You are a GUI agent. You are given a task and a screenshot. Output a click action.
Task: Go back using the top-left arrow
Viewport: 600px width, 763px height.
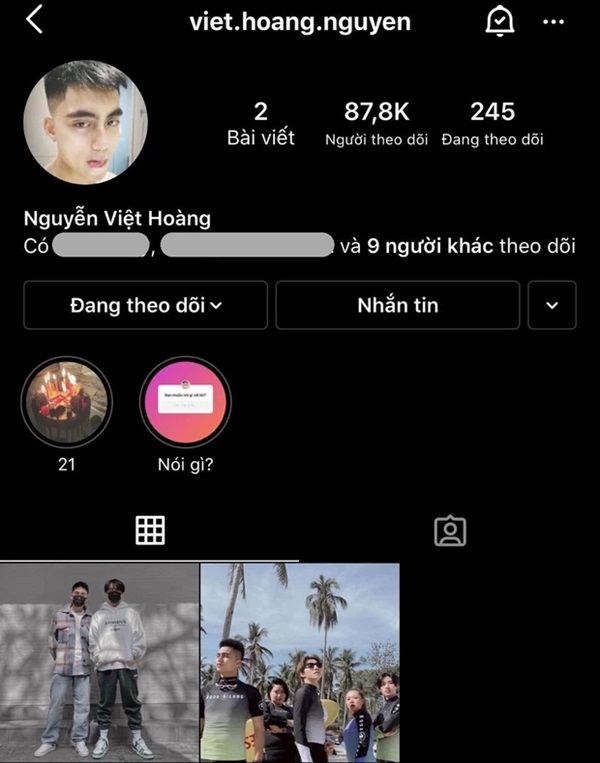click(x=35, y=20)
